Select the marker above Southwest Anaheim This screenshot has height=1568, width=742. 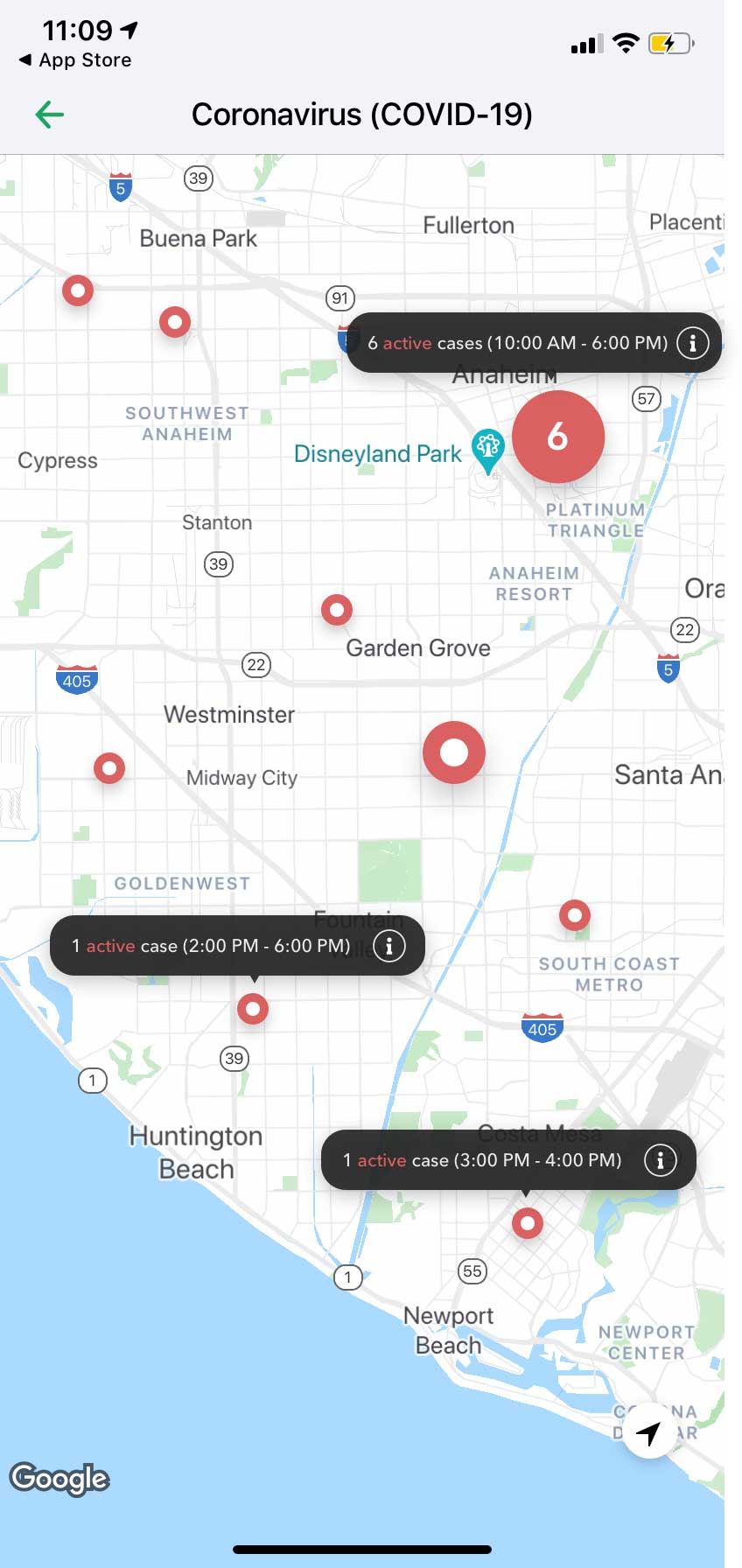[175, 322]
